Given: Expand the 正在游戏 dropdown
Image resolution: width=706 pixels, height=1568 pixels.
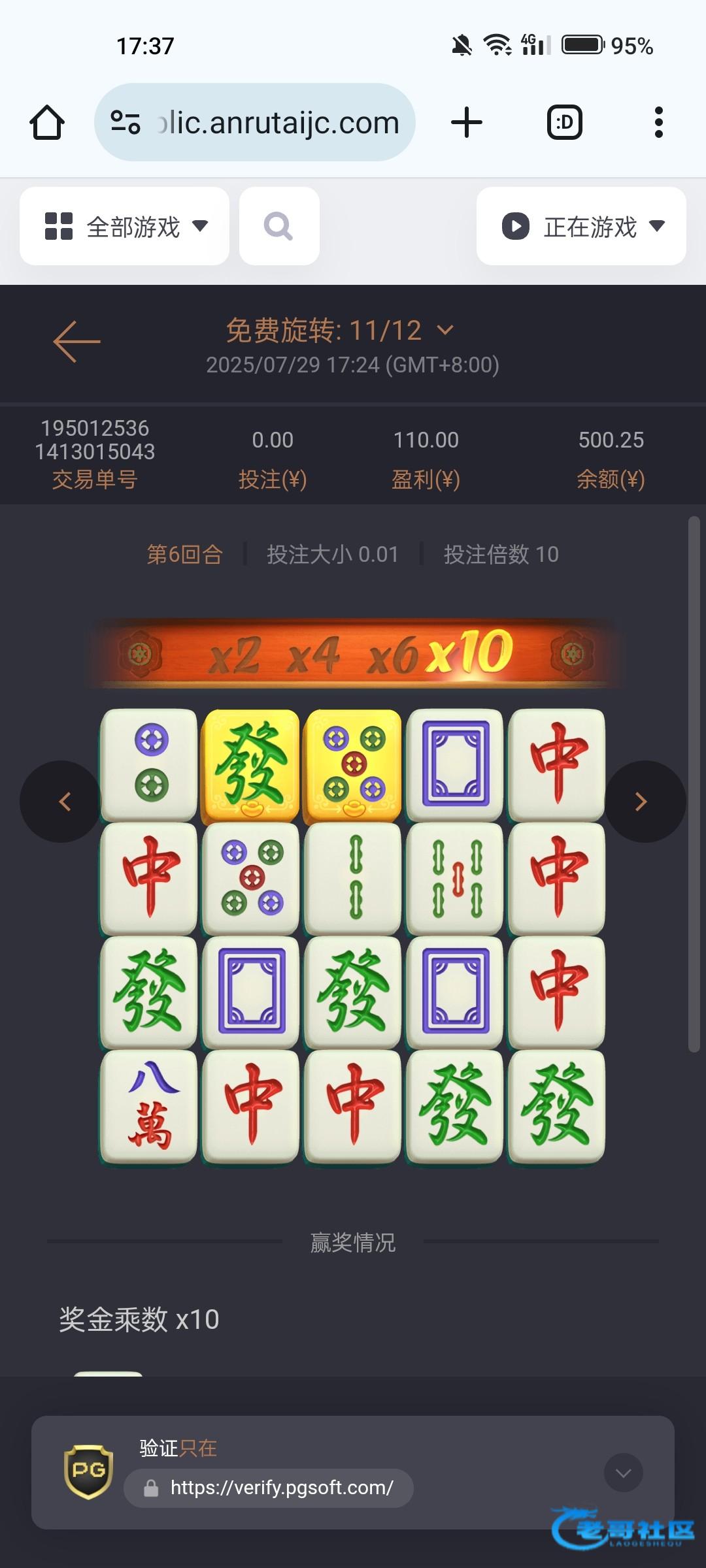Looking at the screenshot, I should pyautogui.click(x=581, y=226).
